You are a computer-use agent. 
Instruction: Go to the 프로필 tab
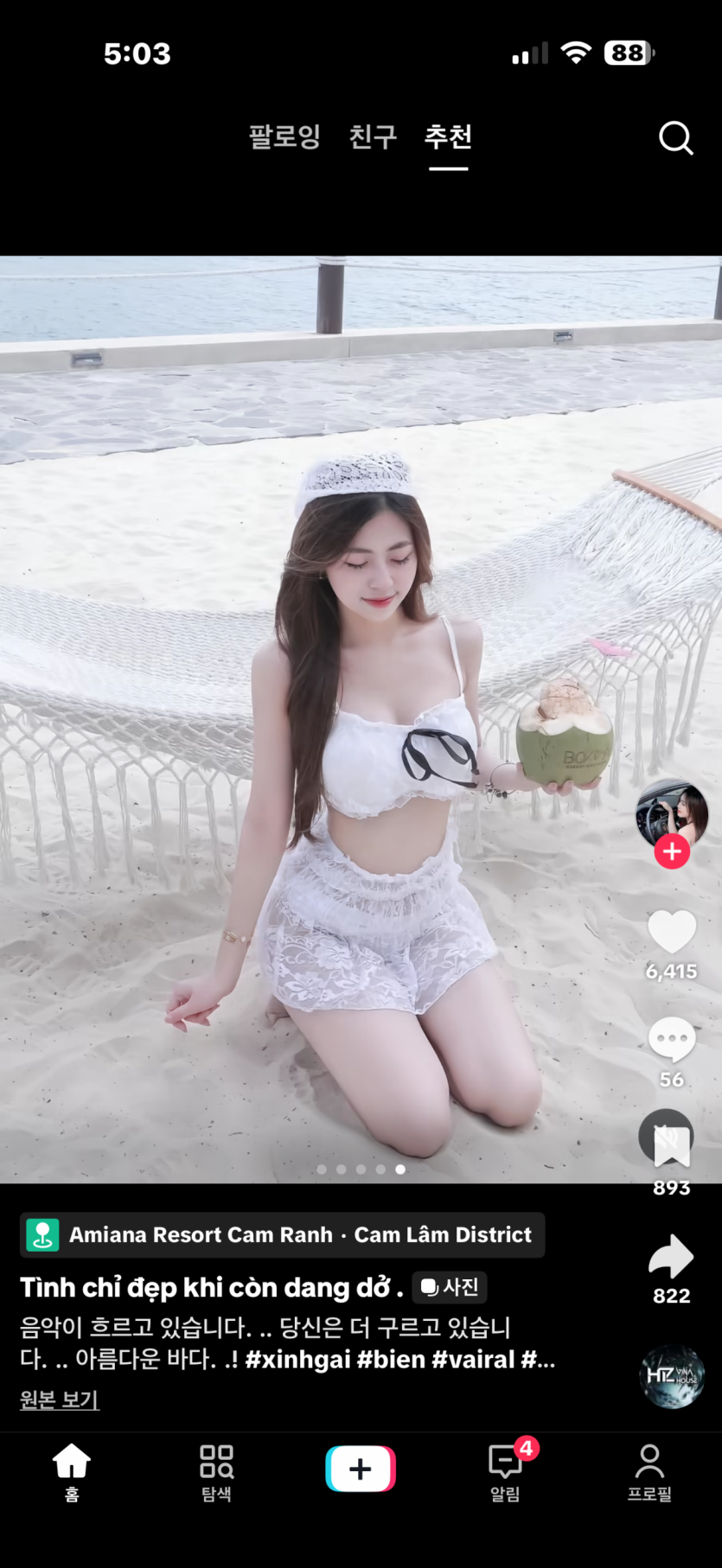pyautogui.click(x=649, y=1469)
